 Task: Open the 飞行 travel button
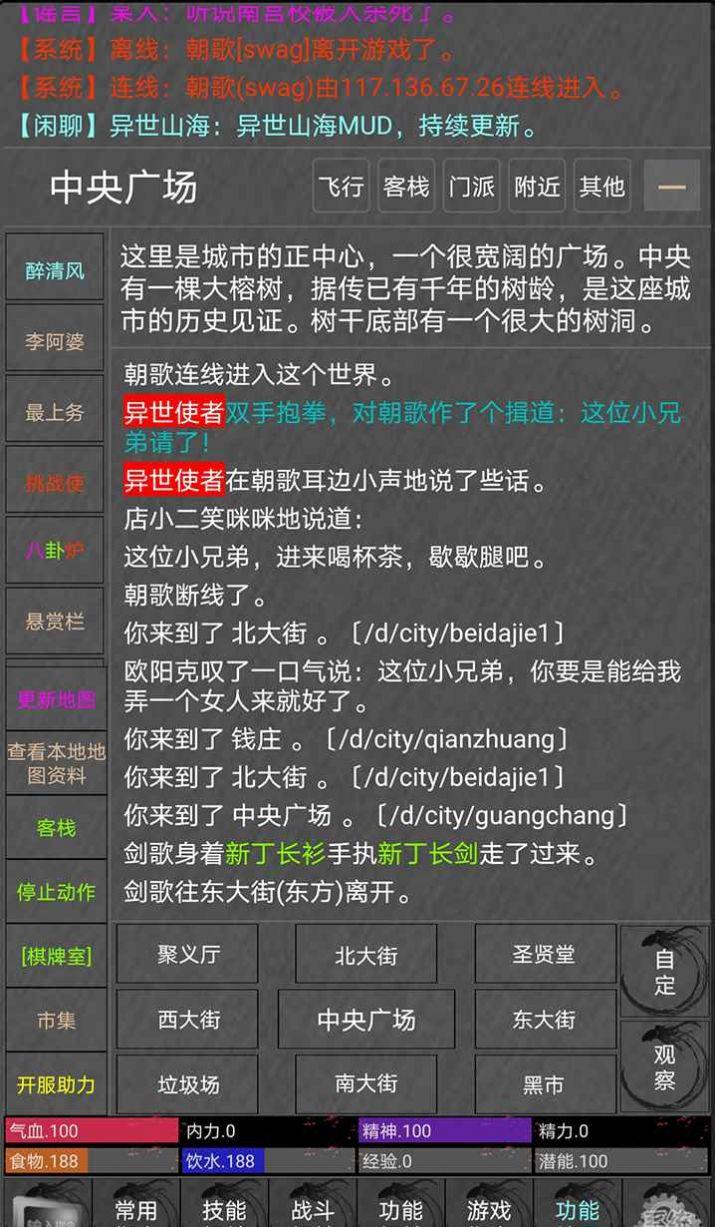tap(341, 187)
